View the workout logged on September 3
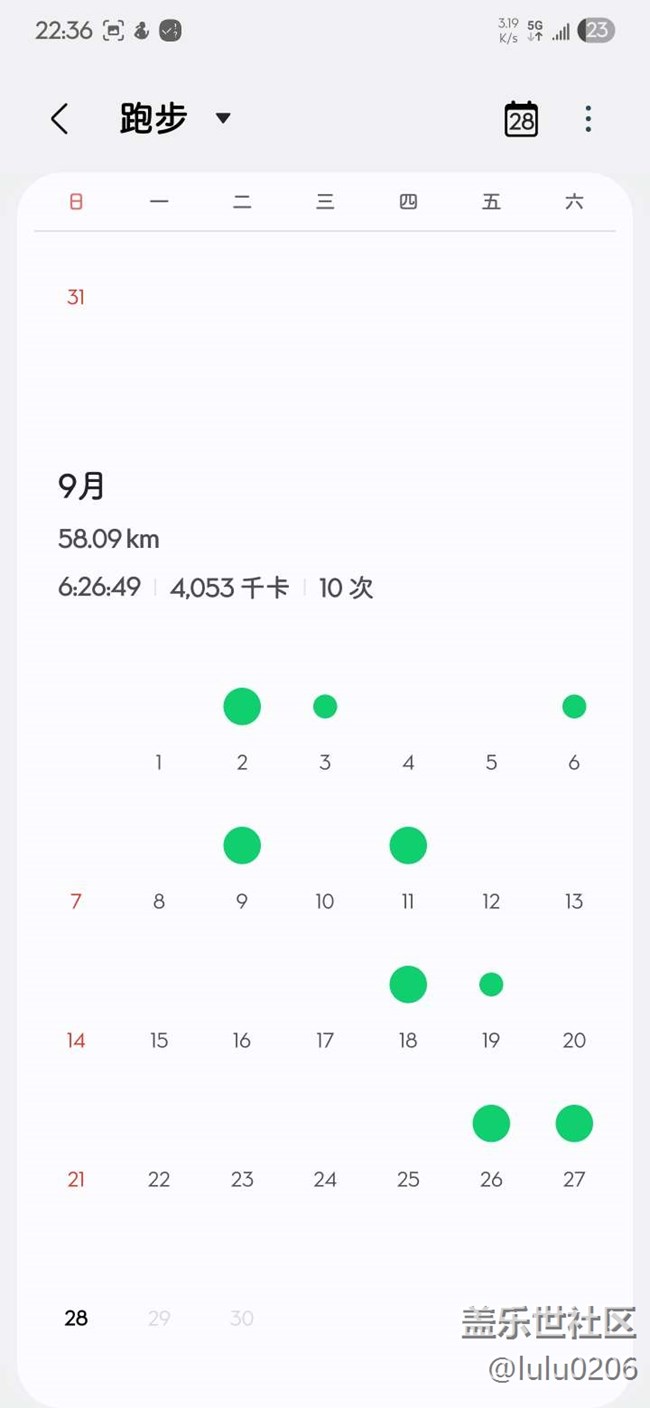Screen dimensions: 650x1408 [x=325, y=708]
